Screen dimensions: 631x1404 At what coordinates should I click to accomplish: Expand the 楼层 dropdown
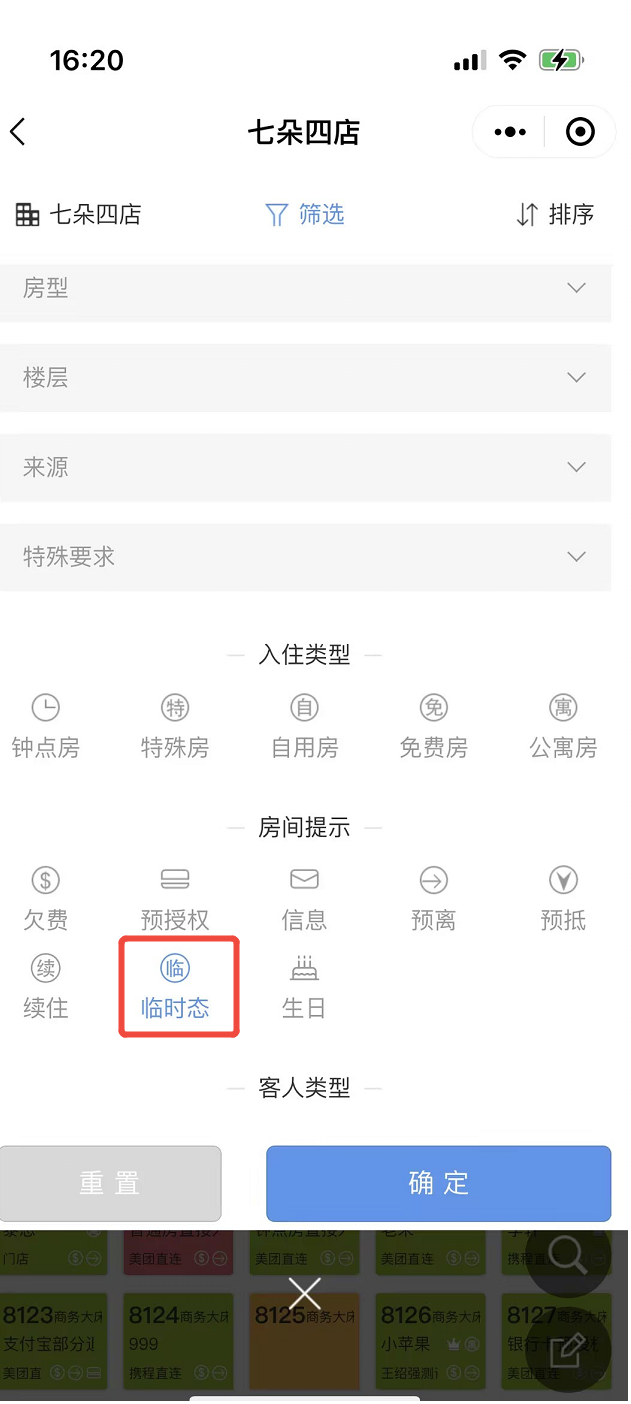(x=305, y=378)
